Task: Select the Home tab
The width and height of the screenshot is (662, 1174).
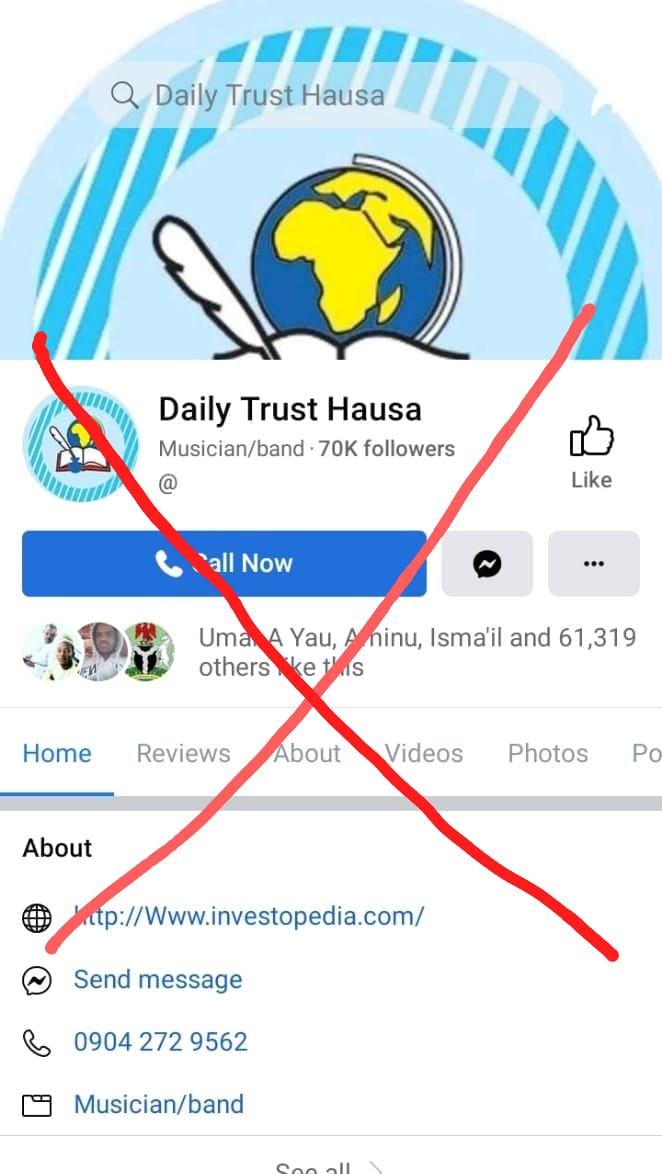Action: pyautogui.click(x=57, y=753)
